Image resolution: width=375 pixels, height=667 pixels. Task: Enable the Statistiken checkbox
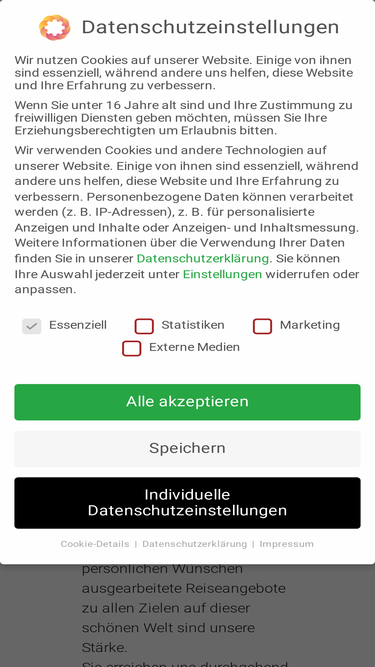point(144,326)
